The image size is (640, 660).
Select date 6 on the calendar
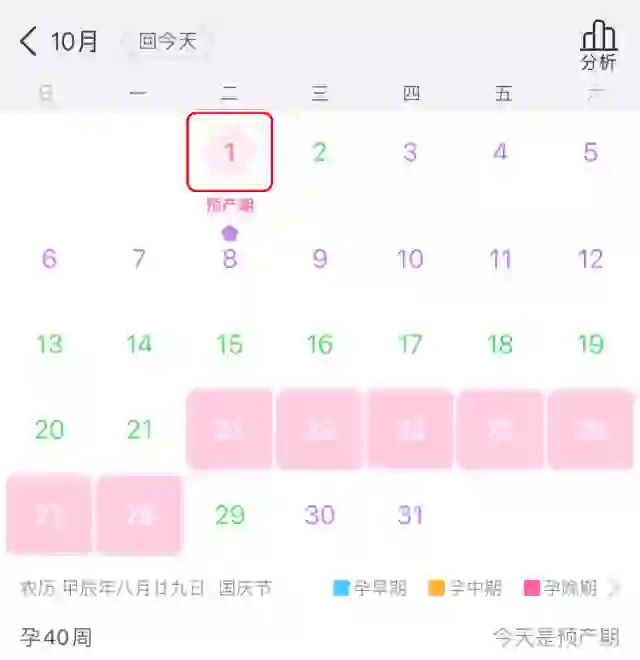[x=49, y=259]
